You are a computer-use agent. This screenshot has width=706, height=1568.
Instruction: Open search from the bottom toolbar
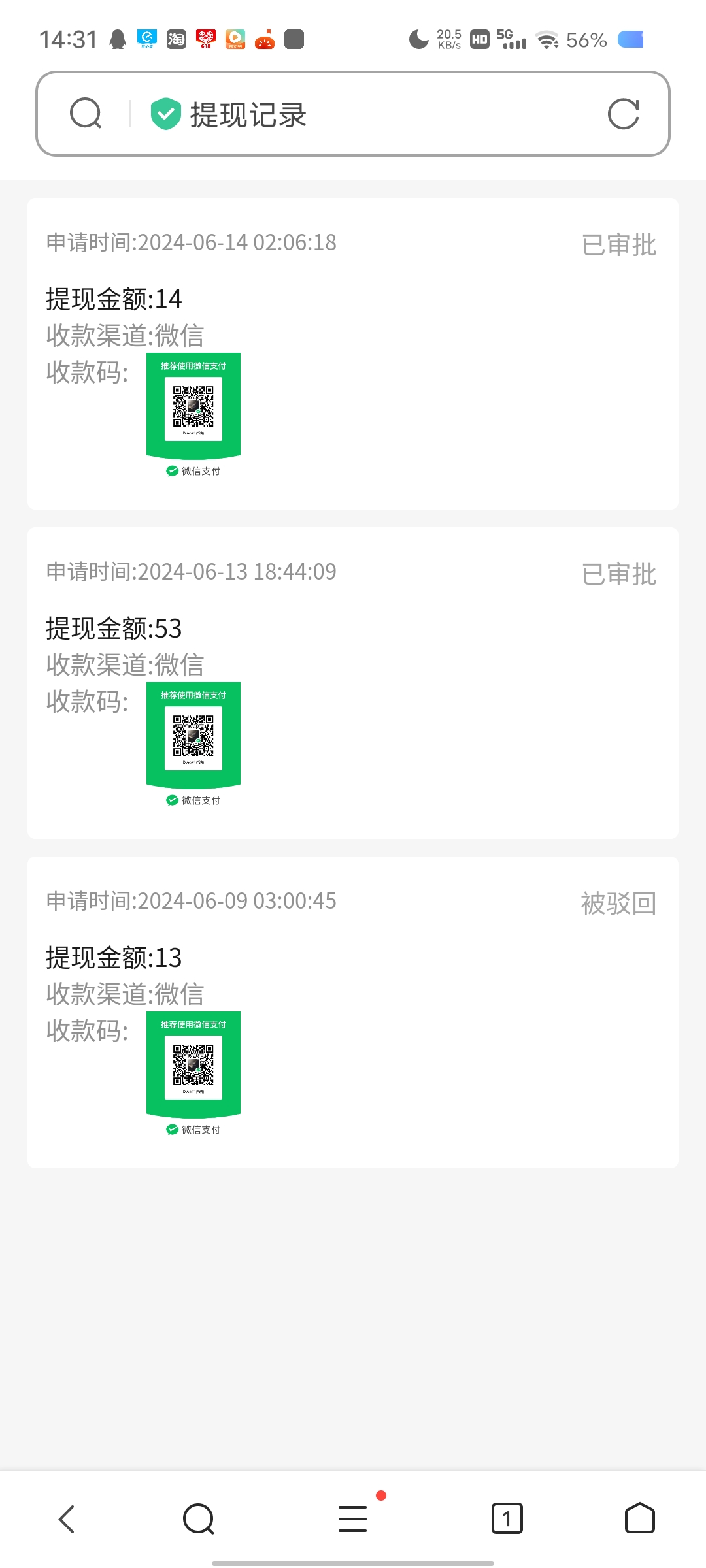pos(199,1519)
